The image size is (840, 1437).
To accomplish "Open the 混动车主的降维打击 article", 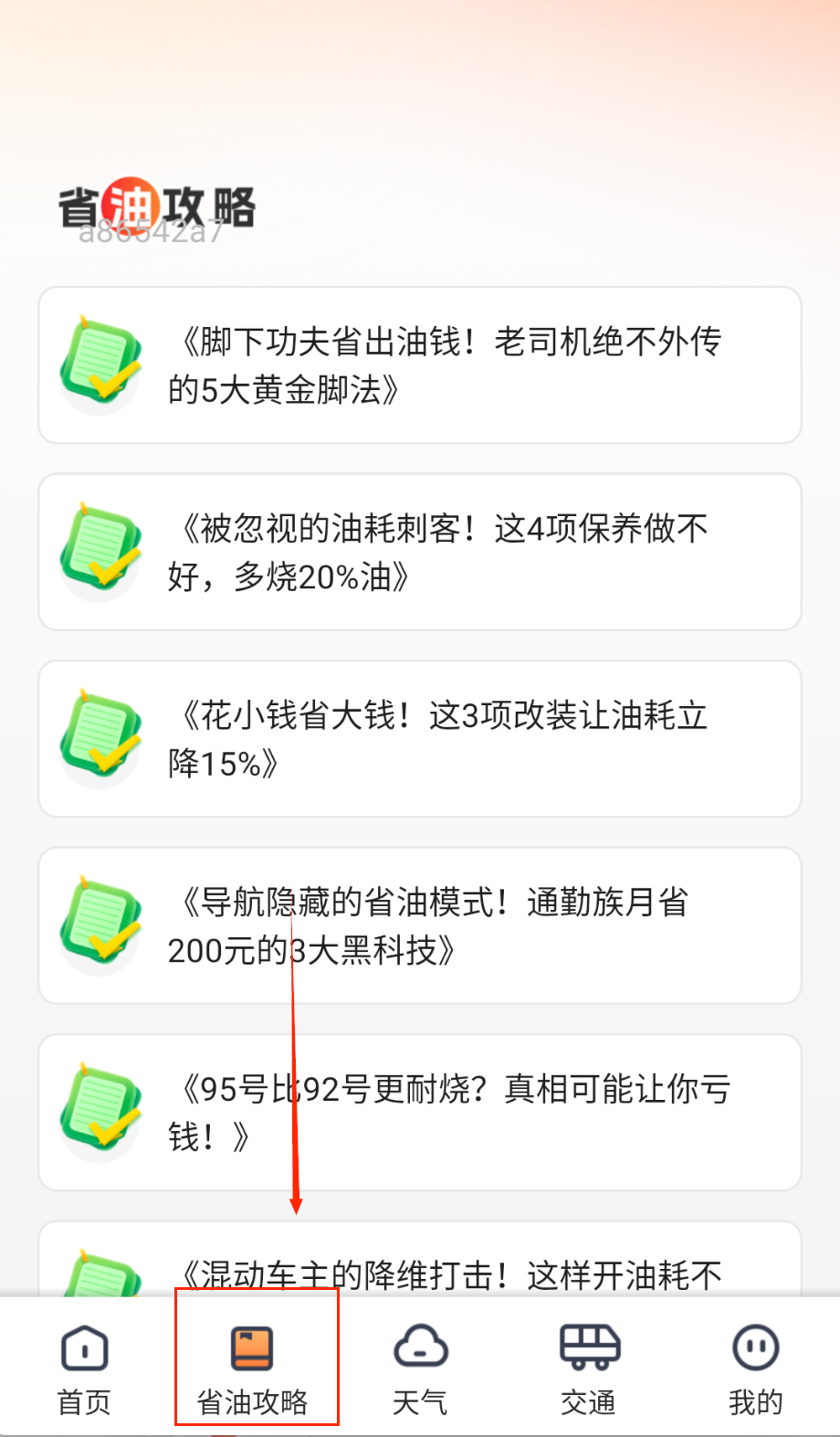I will click(420, 1270).
